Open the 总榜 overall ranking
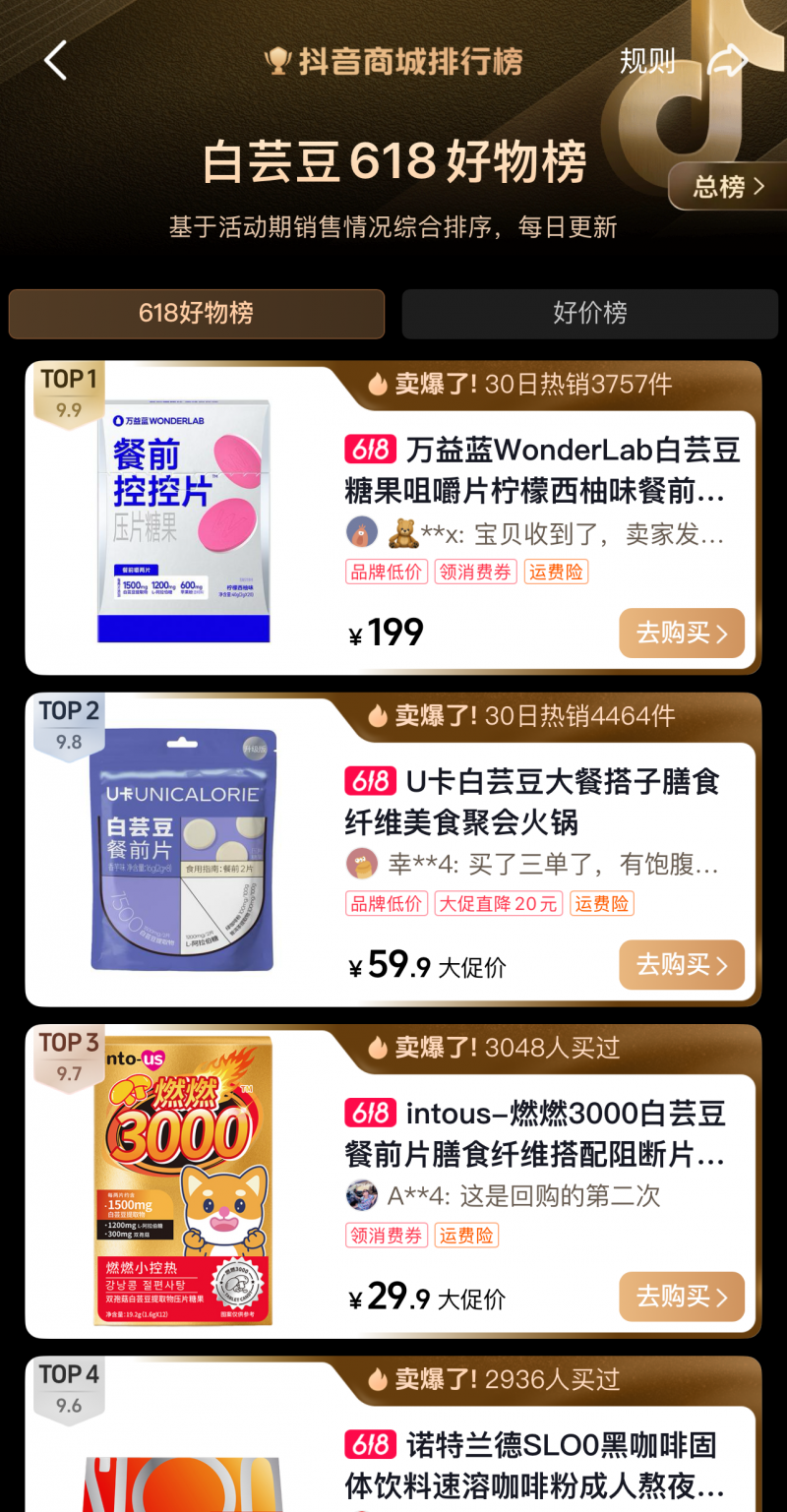The height and width of the screenshot is (1512, 787). click(x=728, y=186)
